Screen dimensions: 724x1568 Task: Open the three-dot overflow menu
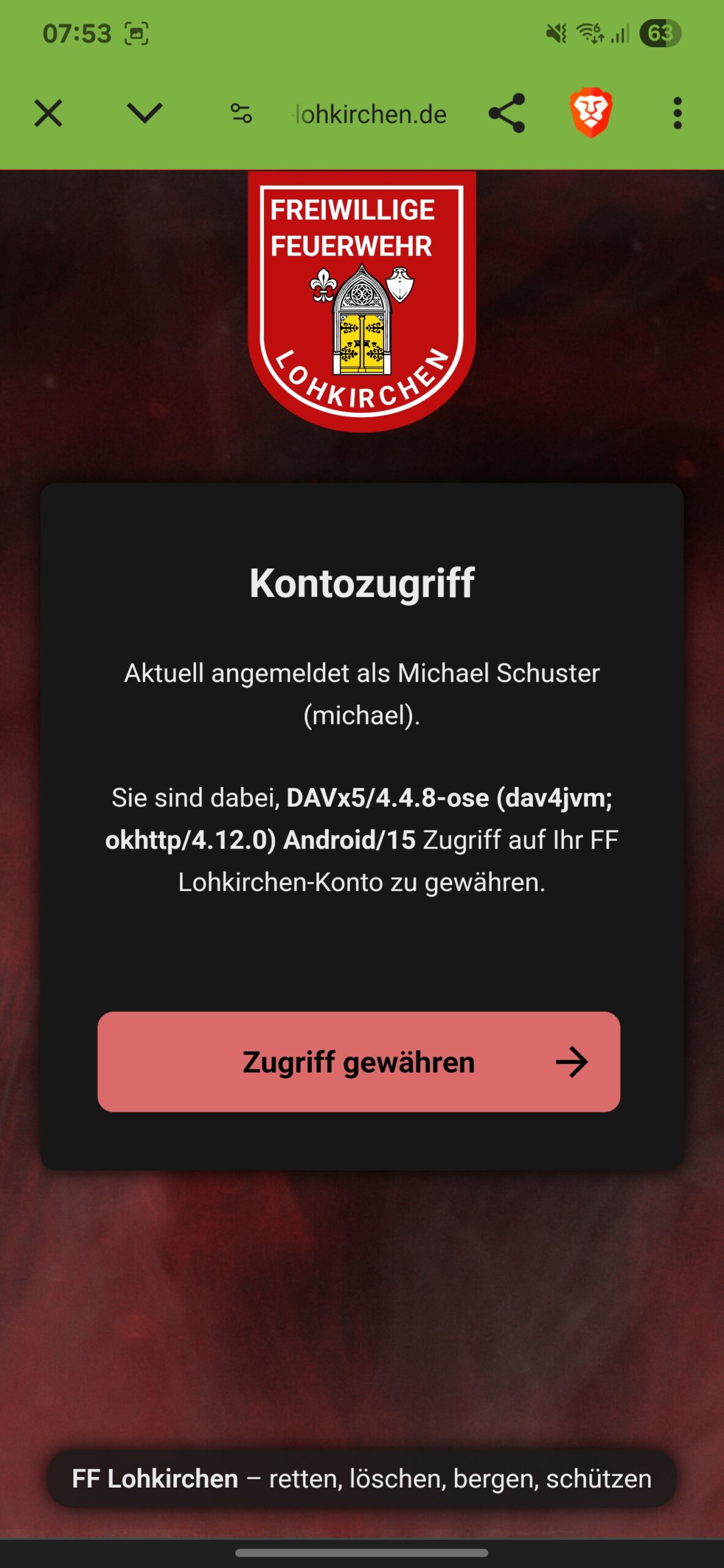click(x=677, y=113)
